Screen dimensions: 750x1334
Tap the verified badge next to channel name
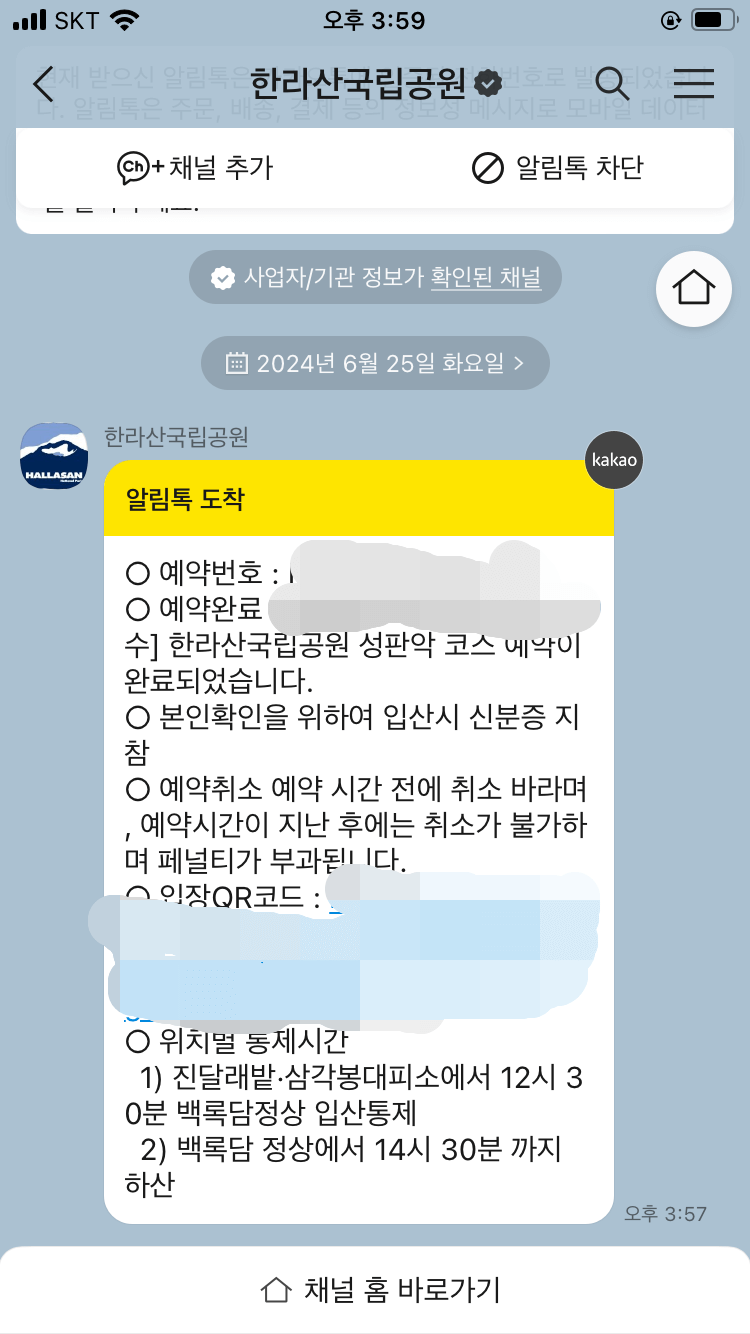(487, 85)
